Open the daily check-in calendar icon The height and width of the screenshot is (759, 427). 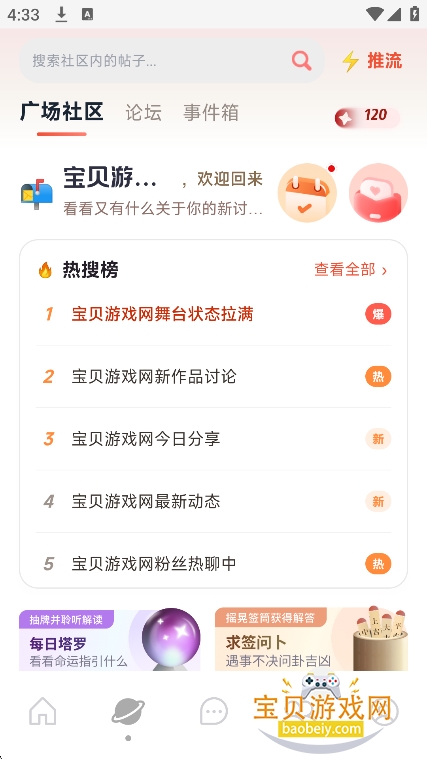pyautogui.click(x=307, y=193)
